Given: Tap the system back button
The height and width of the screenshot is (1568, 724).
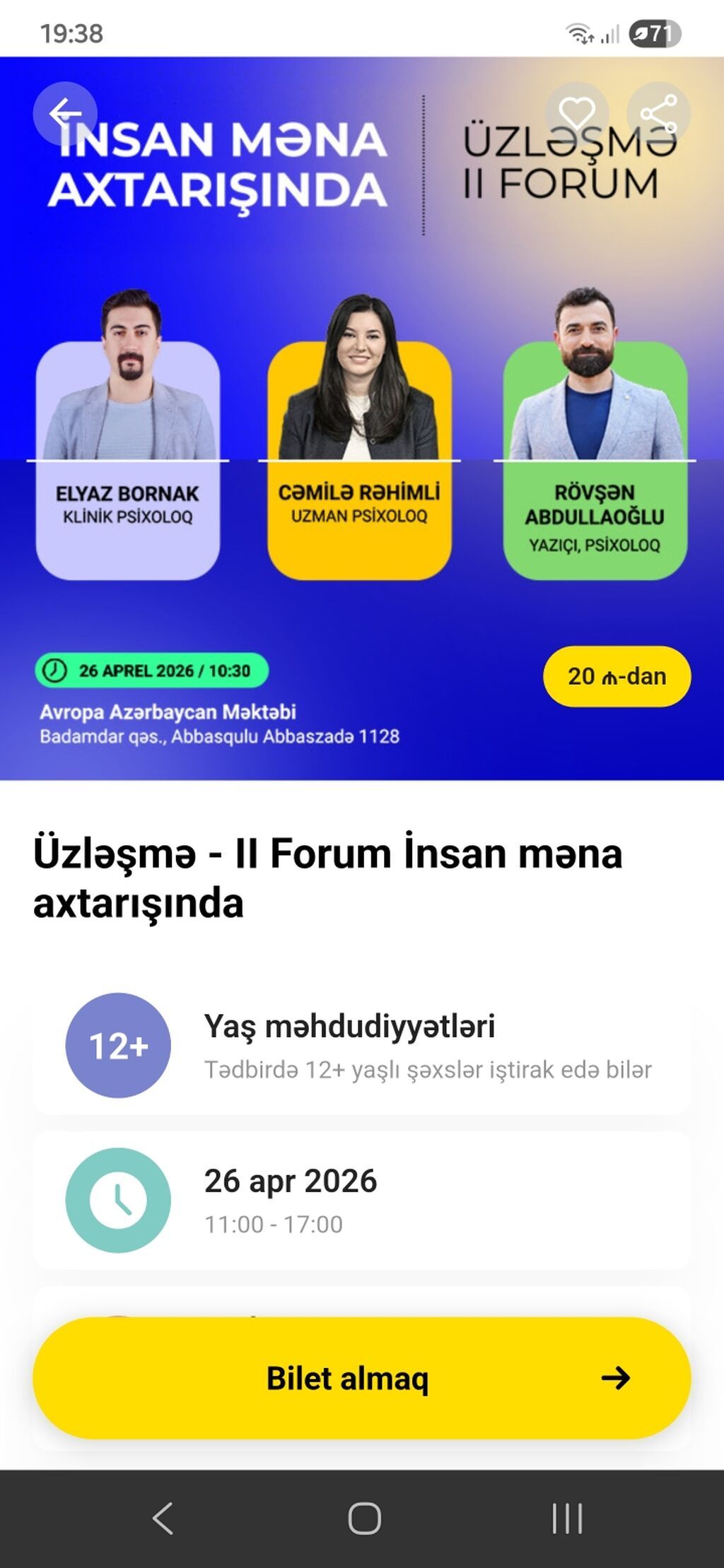Looking at the screenshot, I should point(163,1518).
